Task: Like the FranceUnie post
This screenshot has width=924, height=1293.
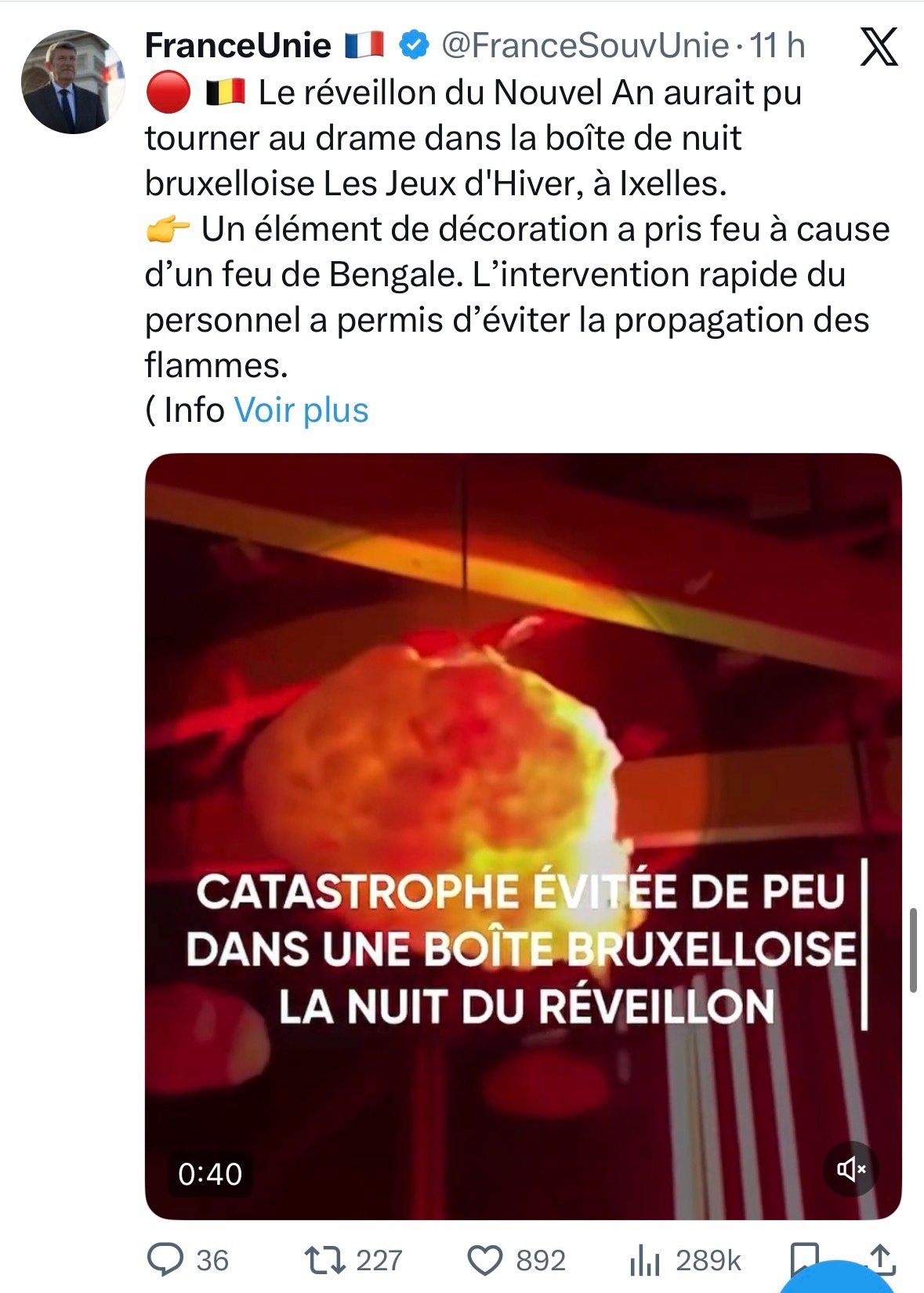Action: click(x=516, y=1260)
